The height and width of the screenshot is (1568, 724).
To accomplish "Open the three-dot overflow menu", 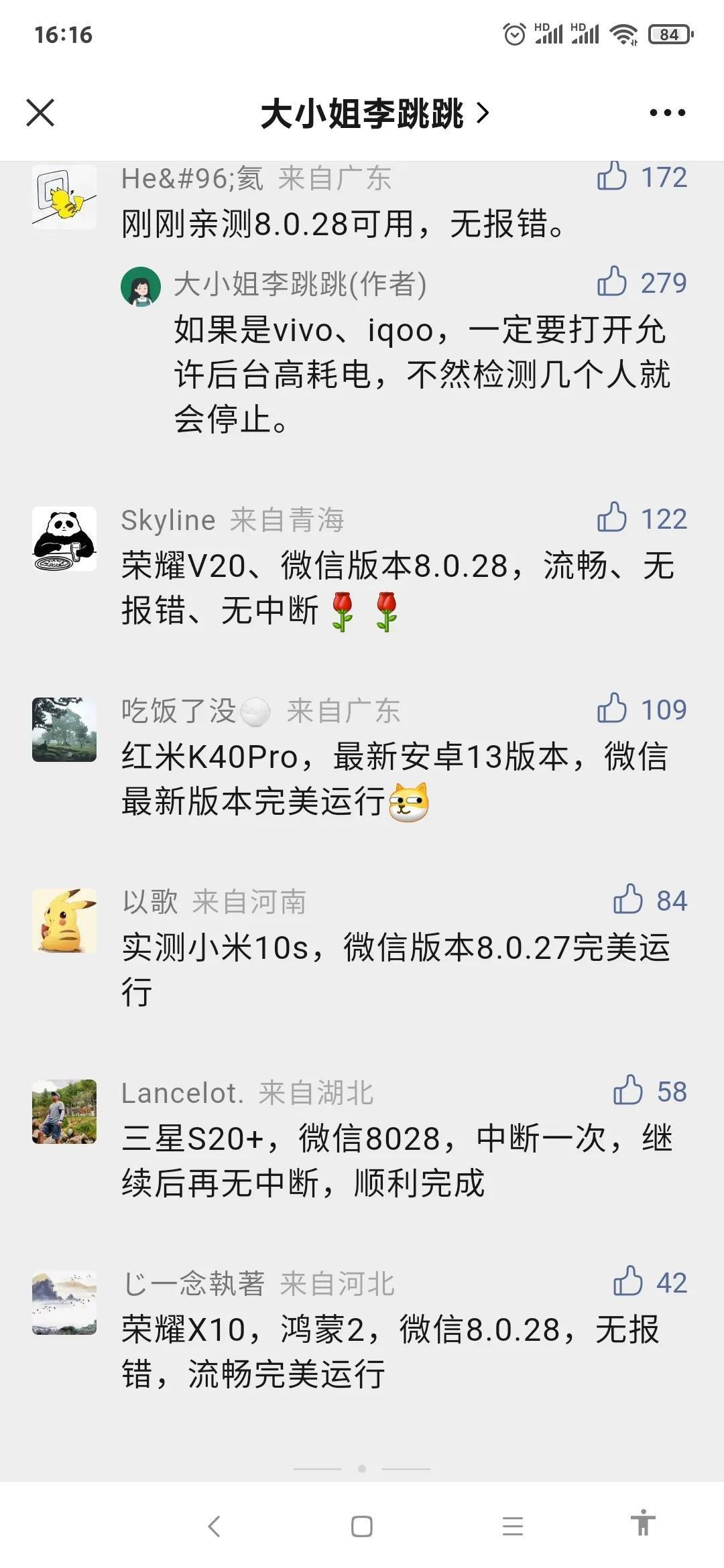I will click(667, 113).
